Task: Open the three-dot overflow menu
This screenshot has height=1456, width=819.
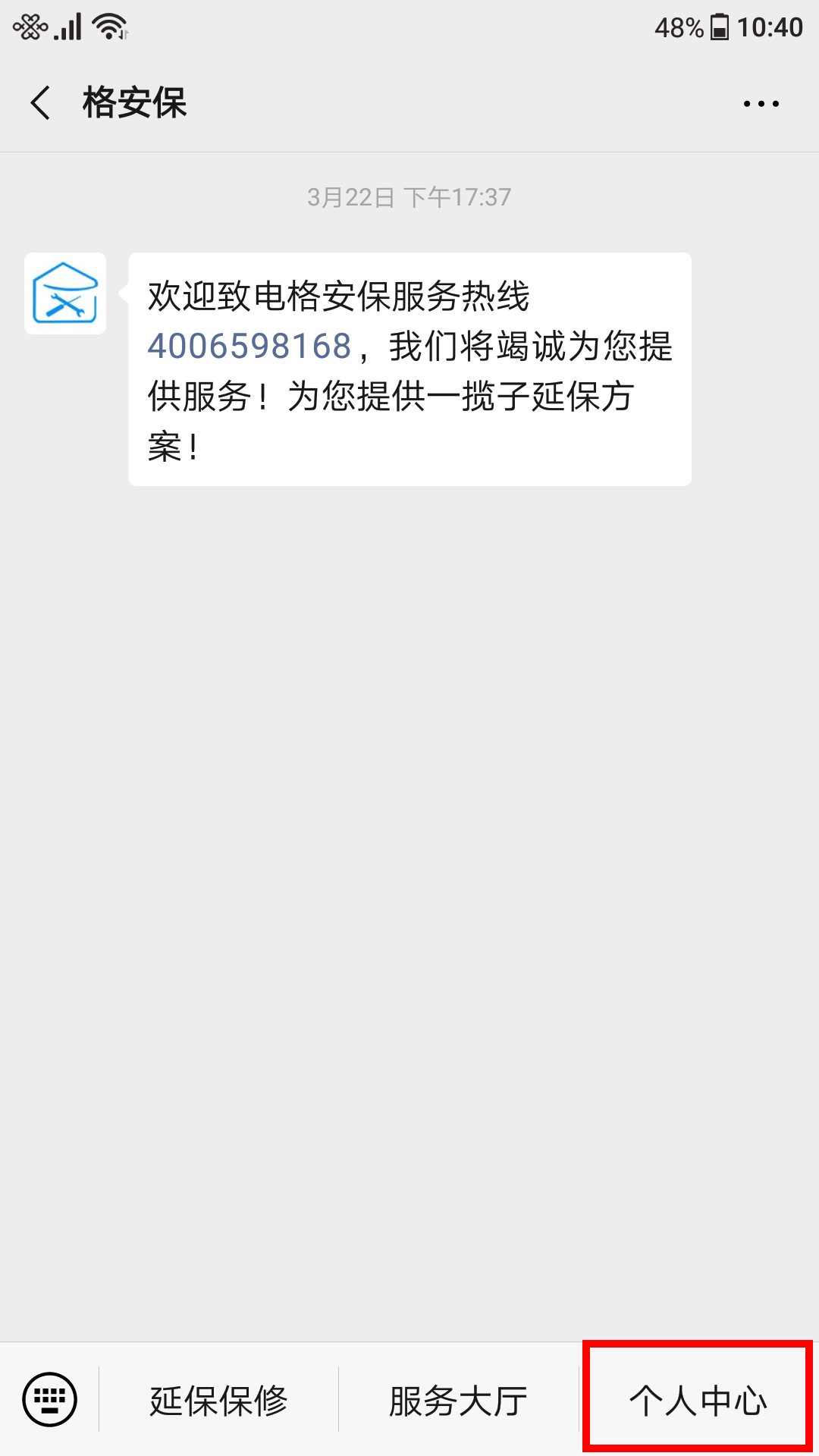Action: (x=761, y=103)
